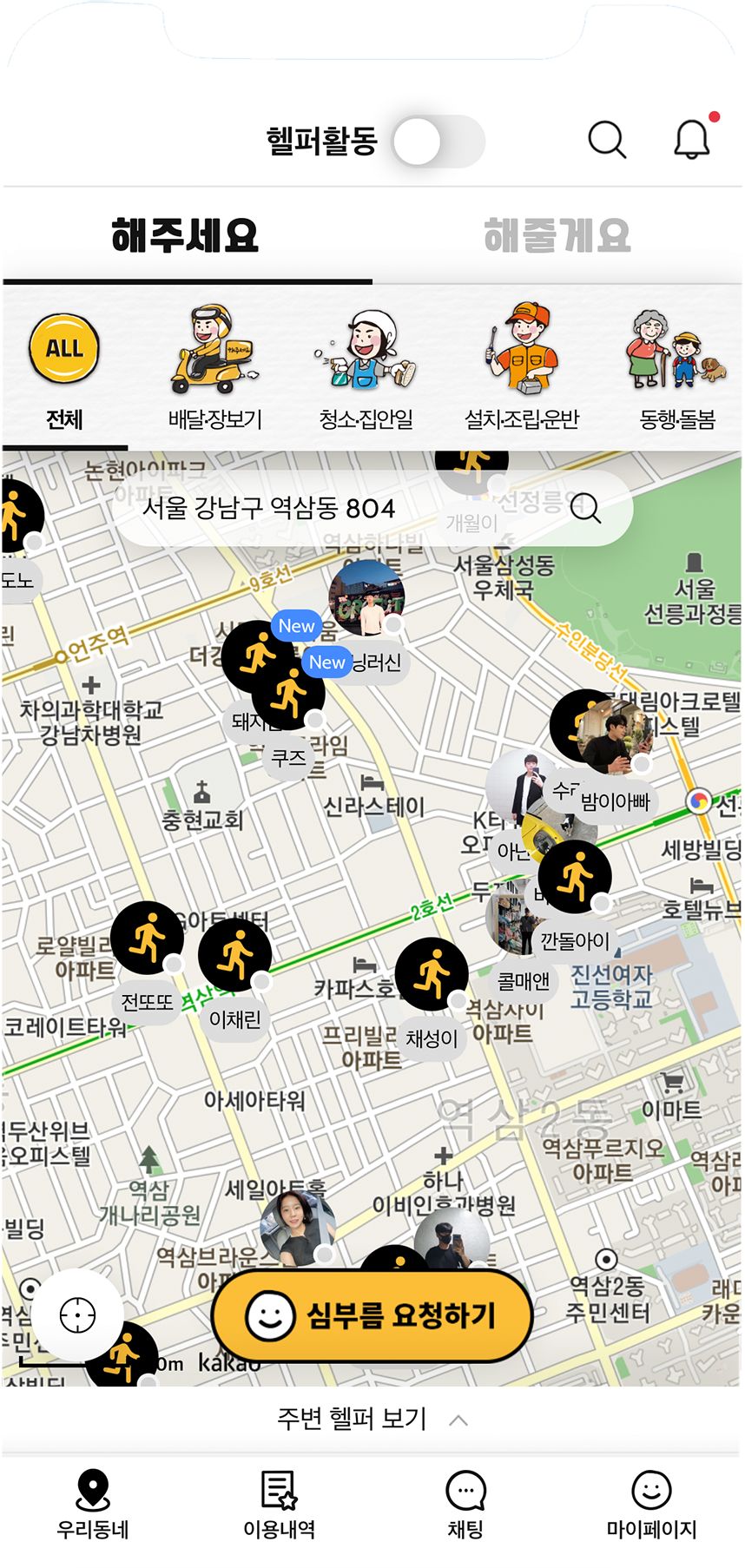The height and width of the screenshot is (1568, 745).
Task: Toggle the 헬퍼활동 switch
Action: [x=437, y=142]
